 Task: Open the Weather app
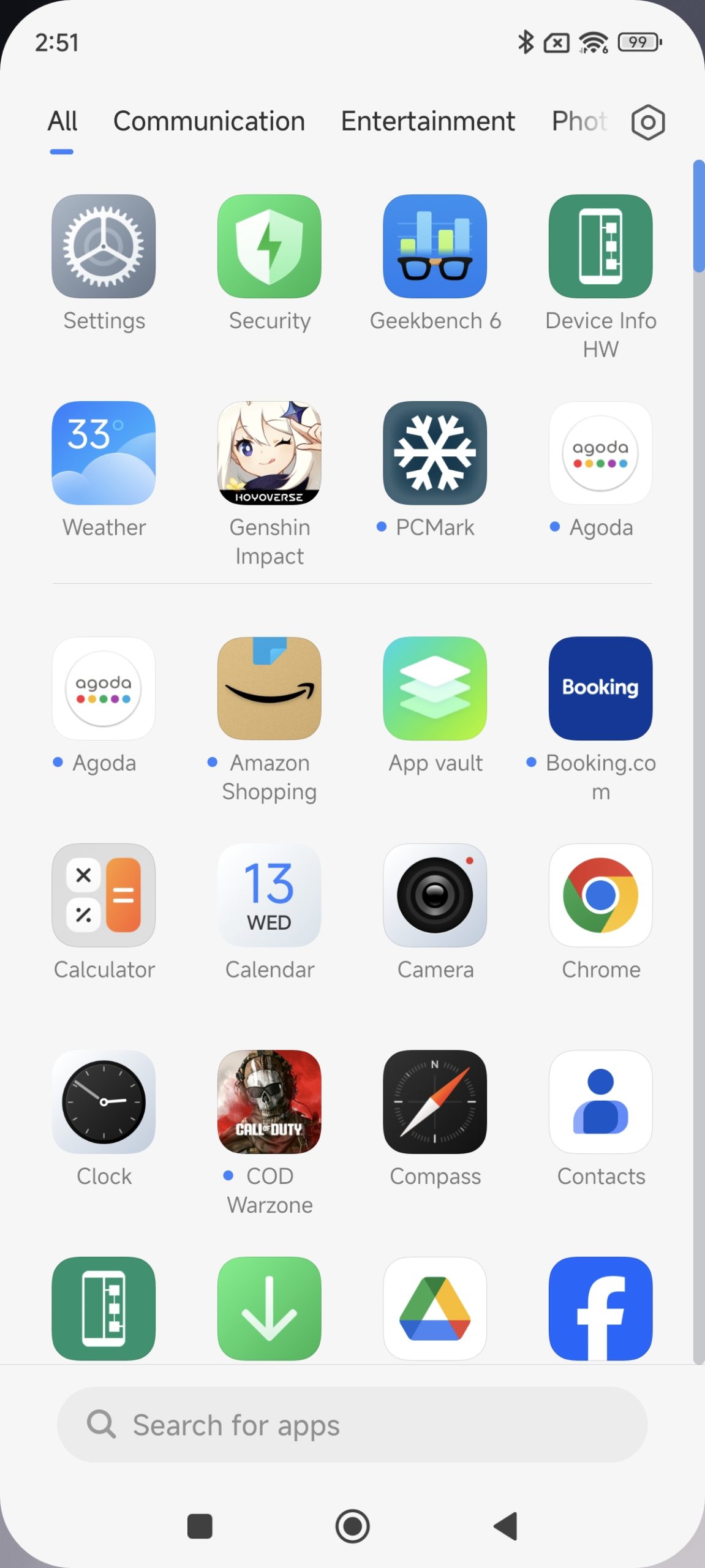tap(104, 453)
